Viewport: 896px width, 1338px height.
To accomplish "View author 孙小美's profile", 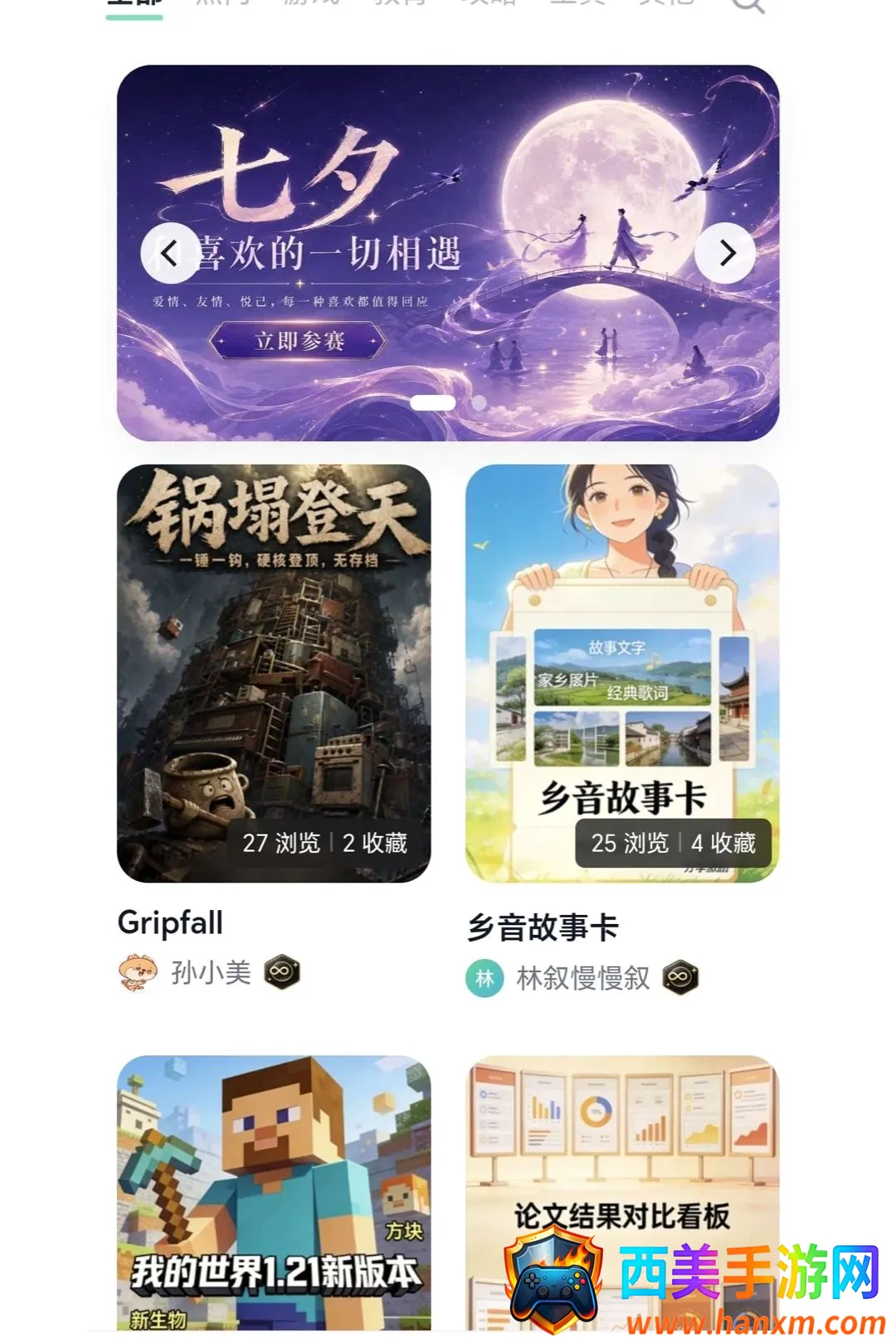I will tap(211, 972).
